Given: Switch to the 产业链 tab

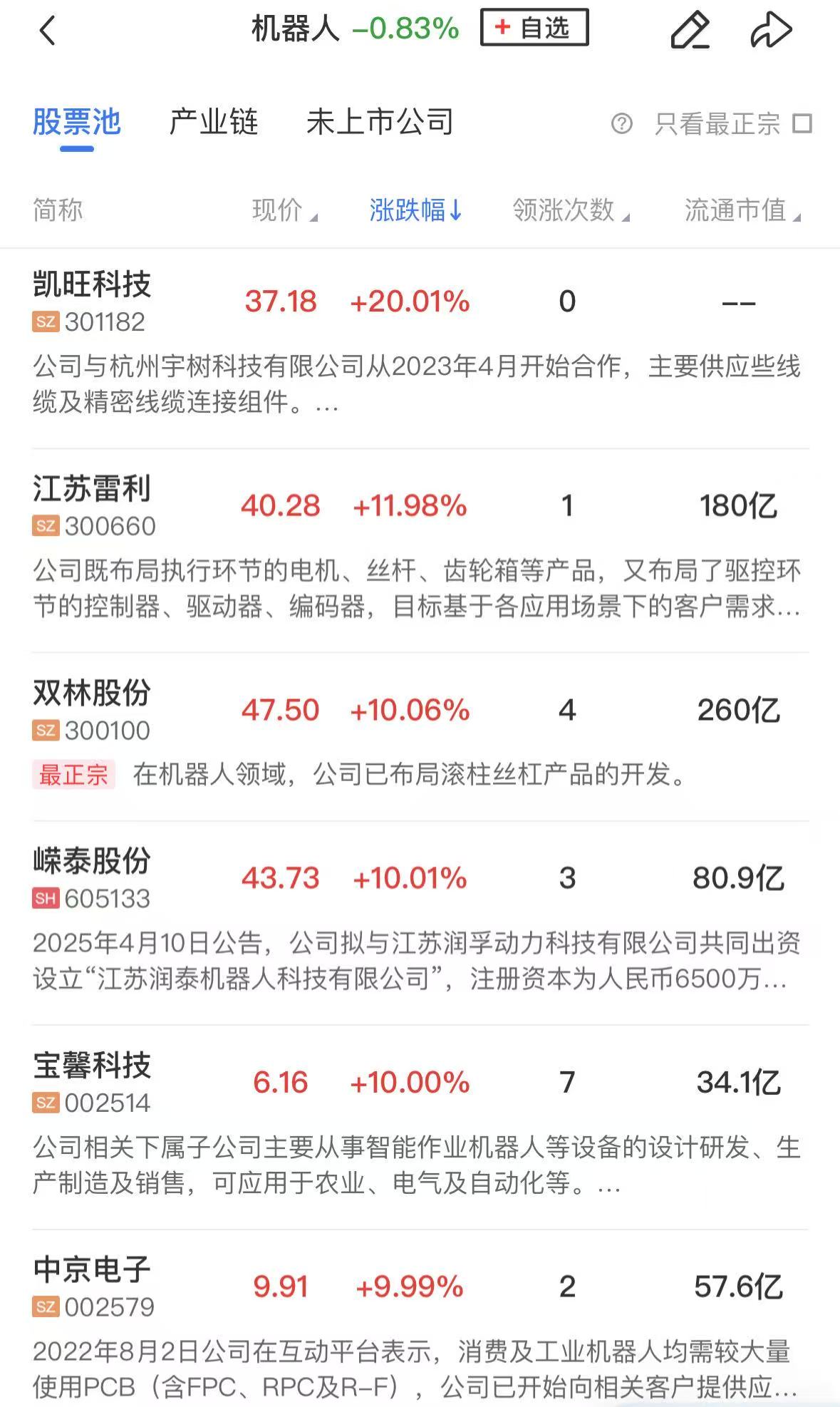Looking at the screenshot, I should (x=214, y=122).
